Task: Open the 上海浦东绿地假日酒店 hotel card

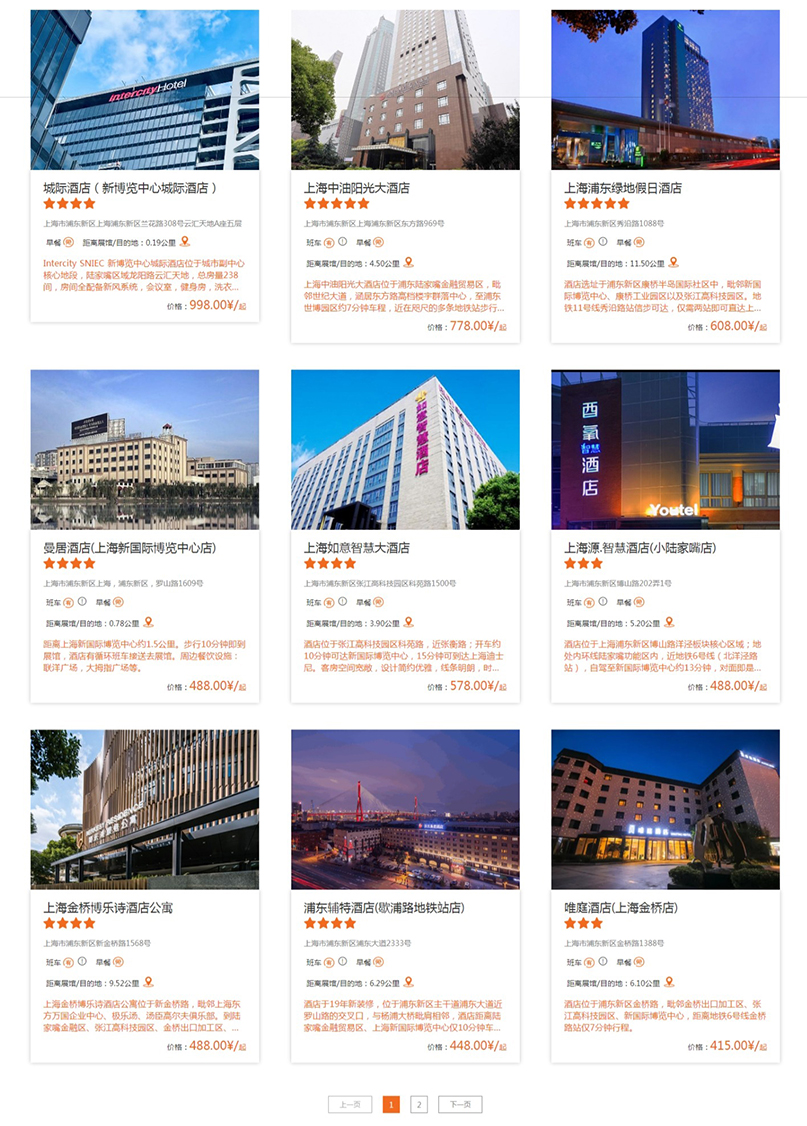Action: [x=665, y=188]
